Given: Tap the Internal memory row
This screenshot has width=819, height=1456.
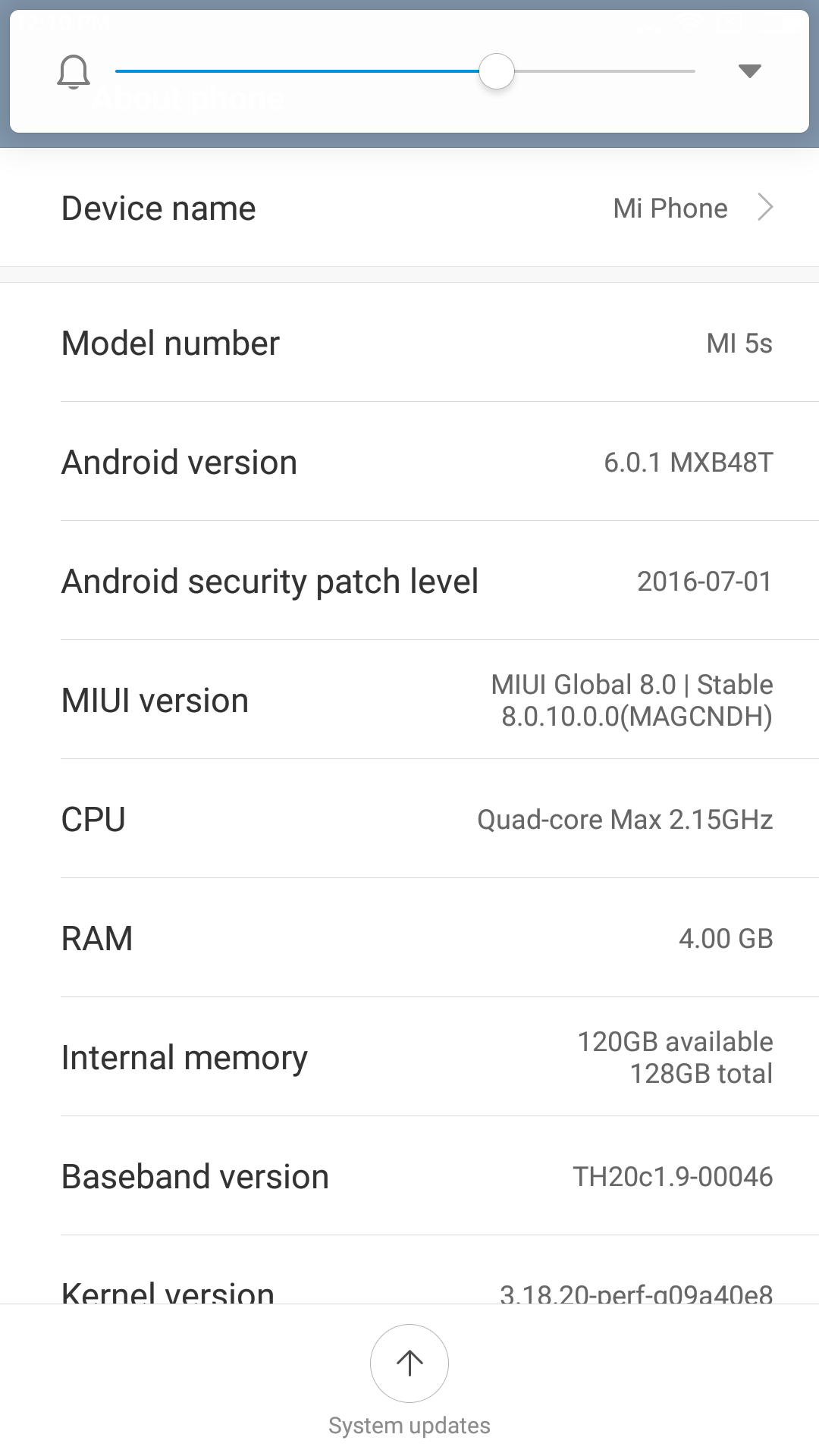Looking at the screenshot, I should coord(409,1057).
